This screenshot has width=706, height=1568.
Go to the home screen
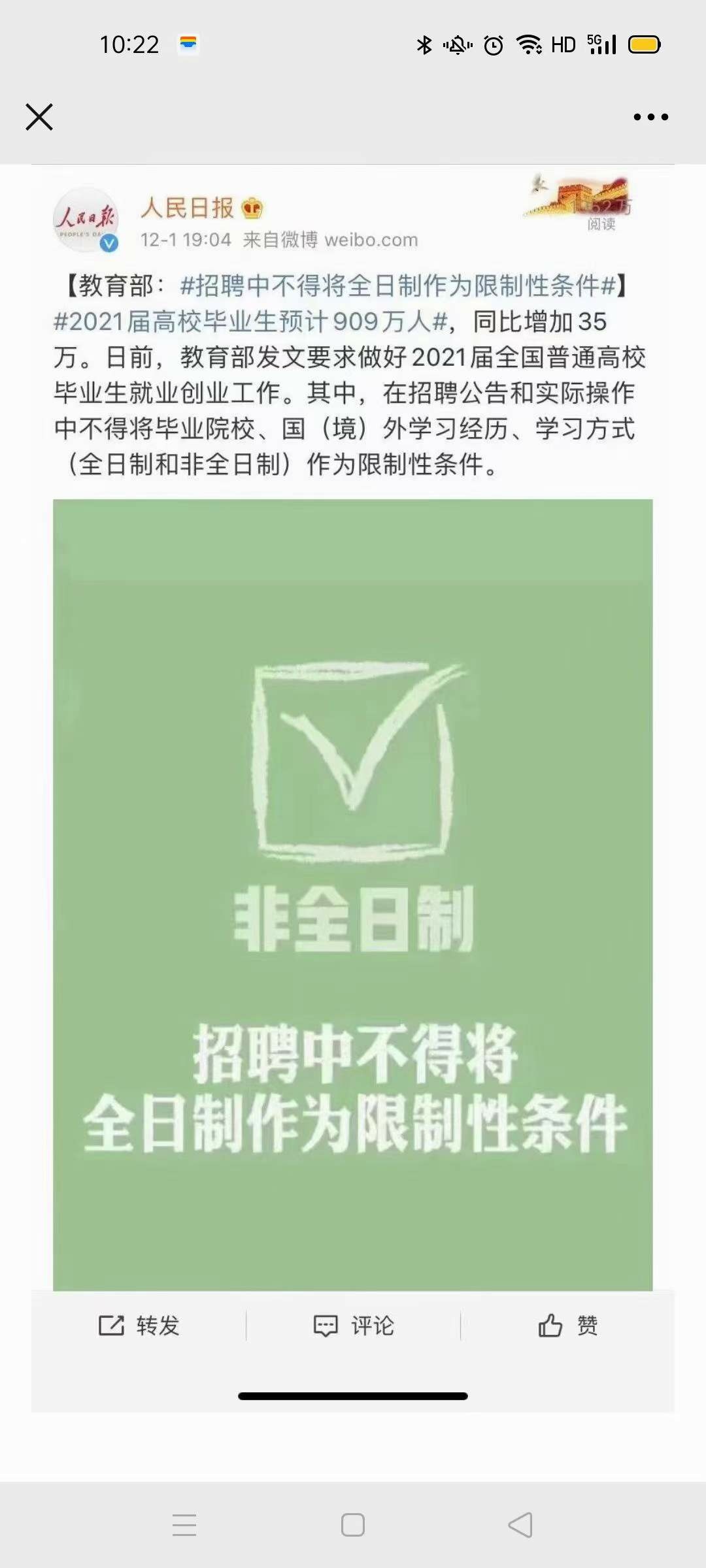coord(353,1526)
